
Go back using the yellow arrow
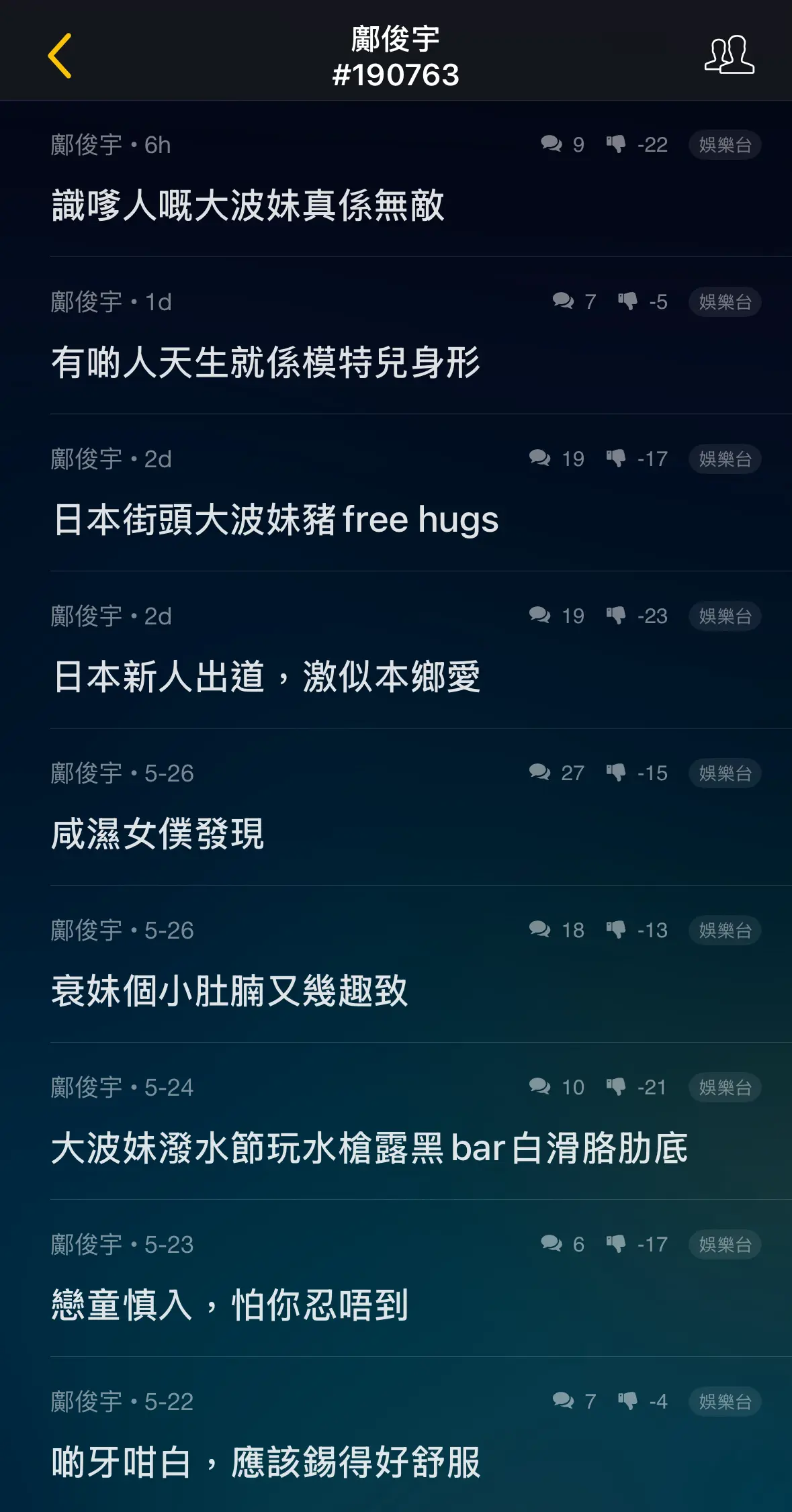pyautogui.click(x=60, y=56)
